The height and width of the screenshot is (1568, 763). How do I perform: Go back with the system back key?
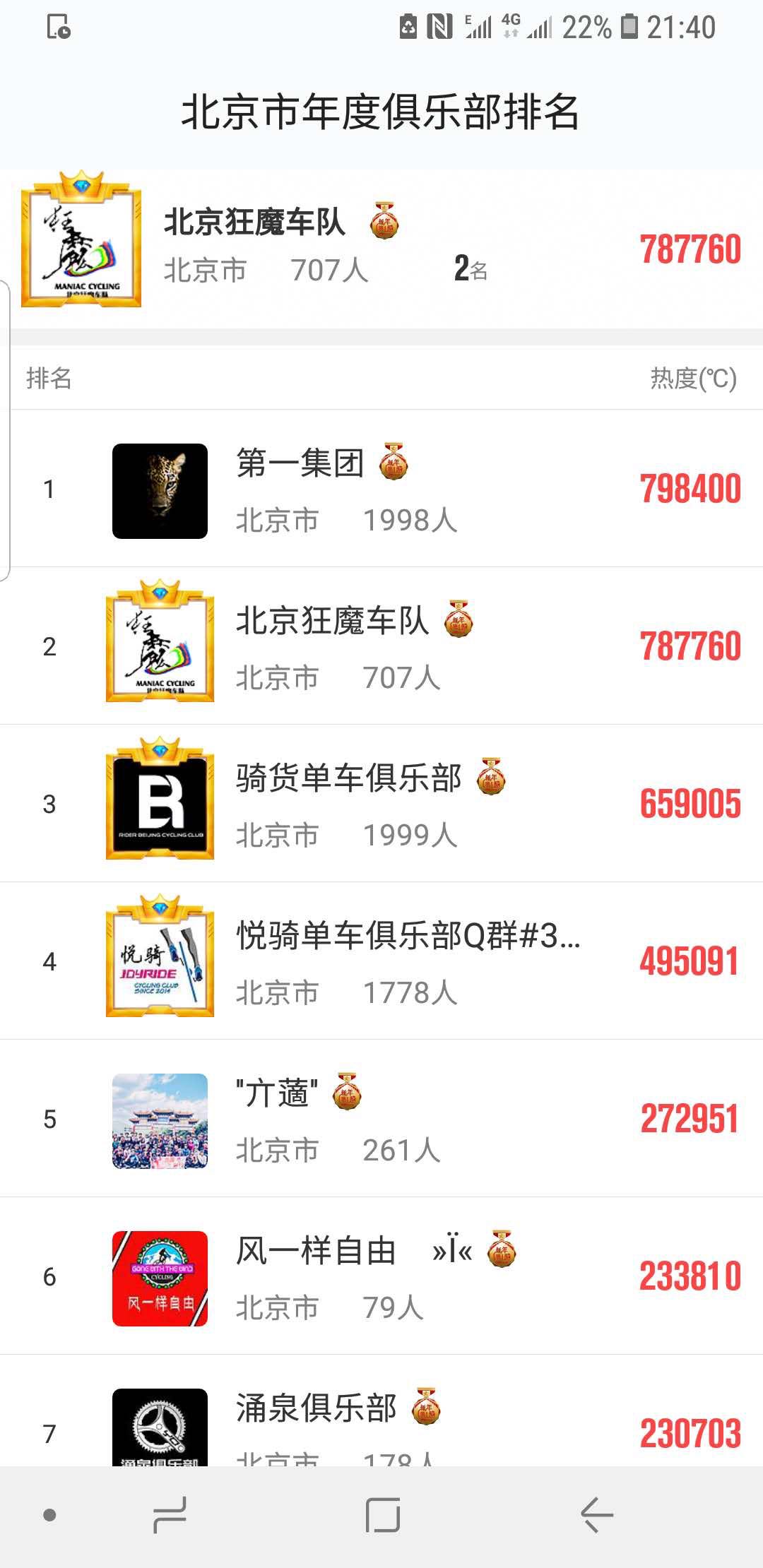pyautogui.click(x=596, y=1515)
